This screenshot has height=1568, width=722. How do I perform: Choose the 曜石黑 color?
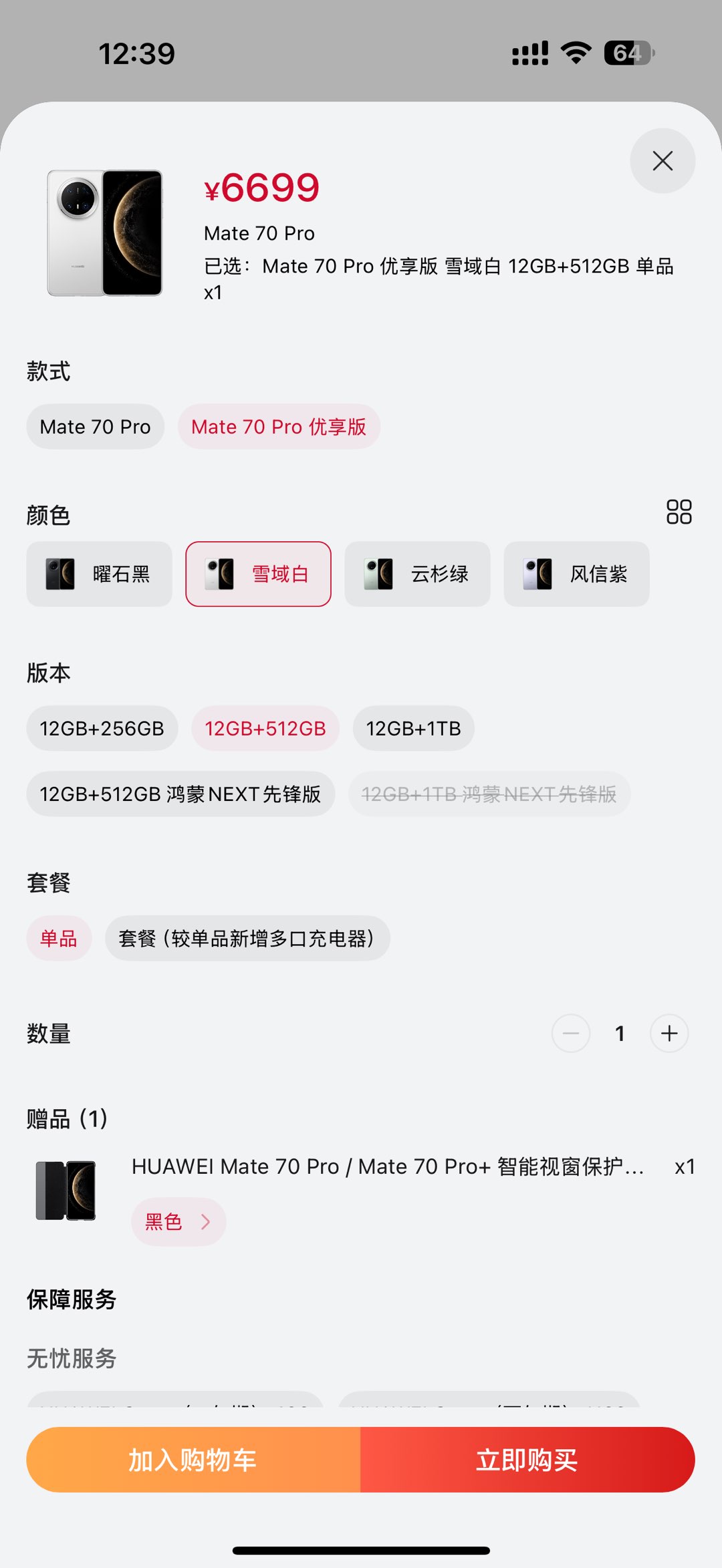[x=99, y=574]
